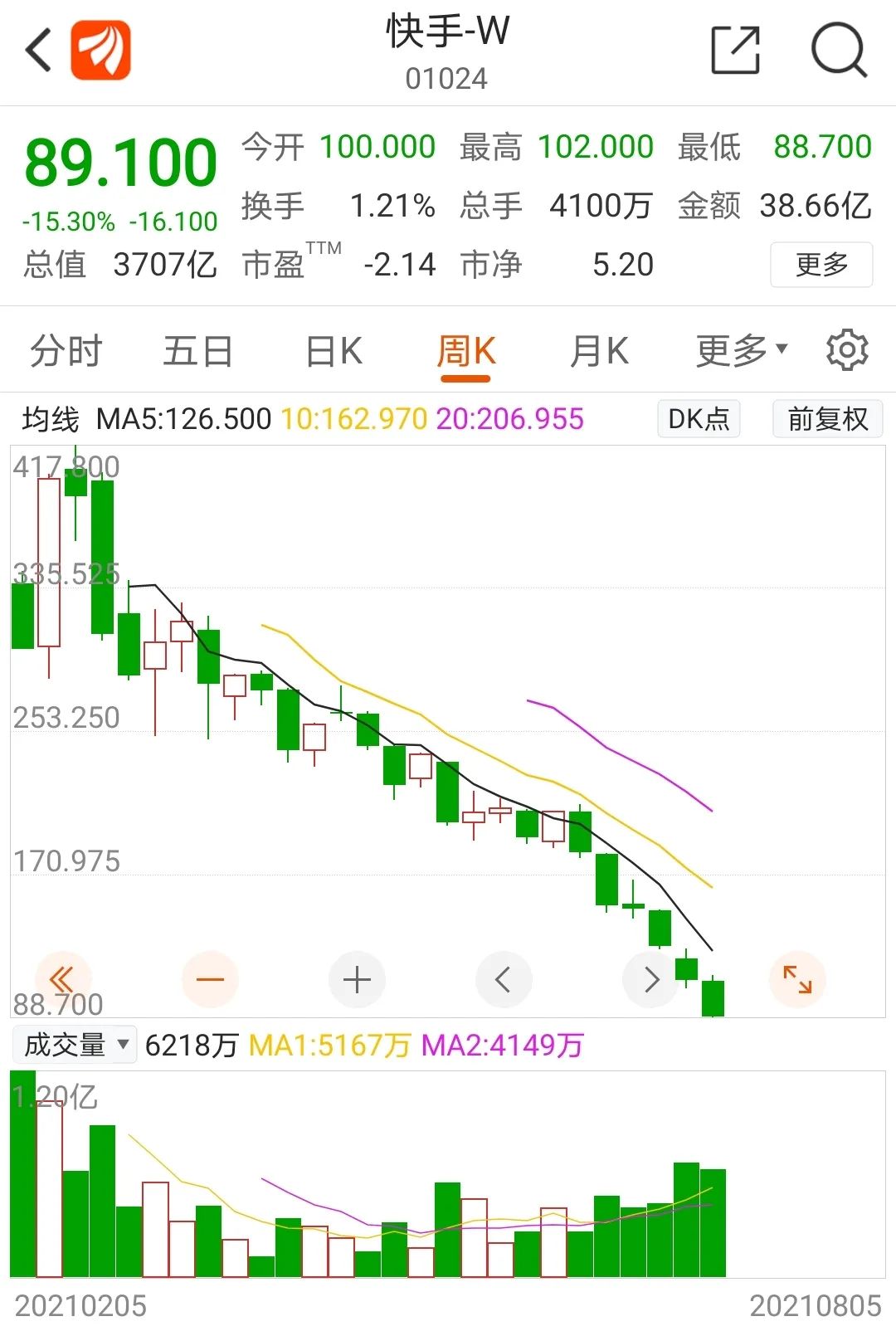This screenshot has width=896, height=1331.
Task: Switch to 五日 five-day view
Action: click(199, 350)
